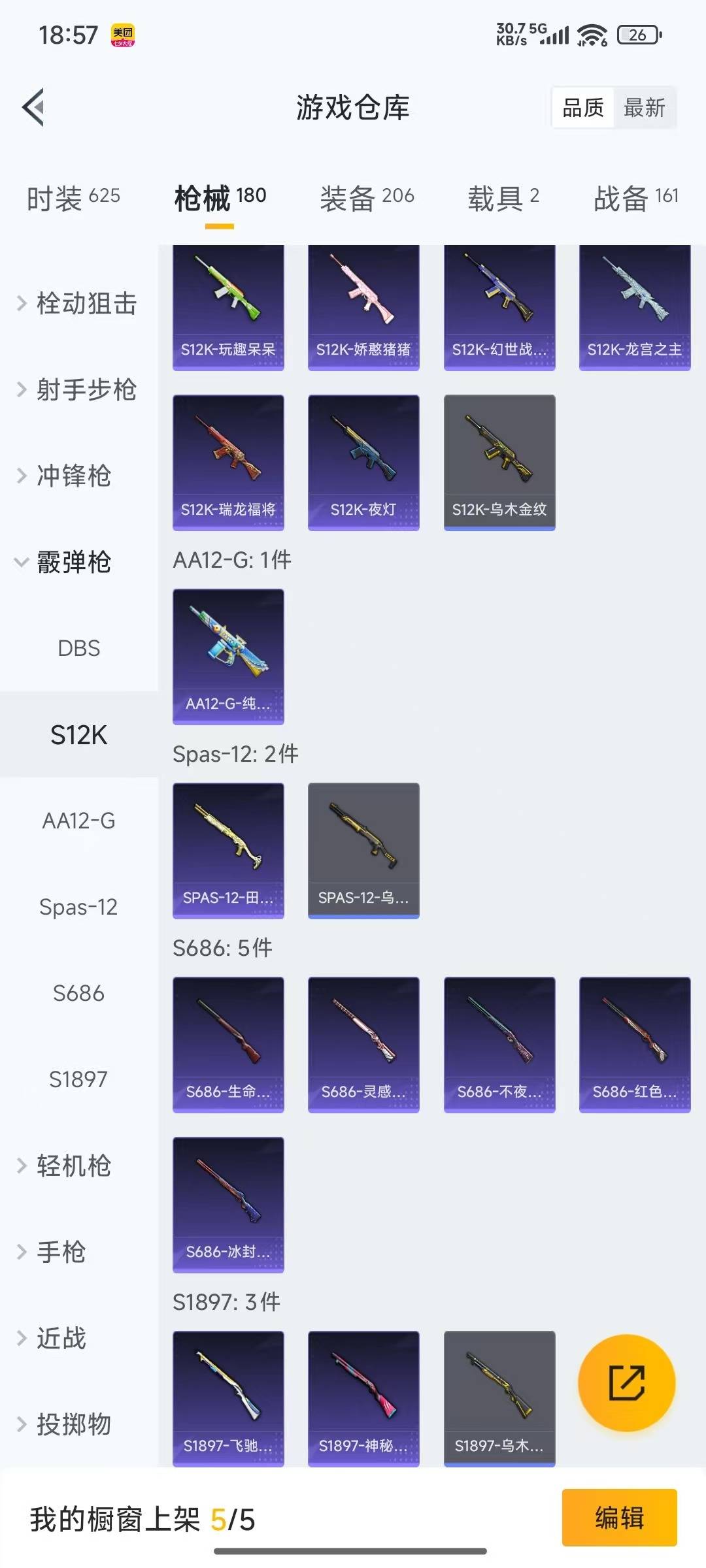View the S12K-乌木金纹 skin
The width and height of the screenshot is (706, 1568).
(499, 462)
